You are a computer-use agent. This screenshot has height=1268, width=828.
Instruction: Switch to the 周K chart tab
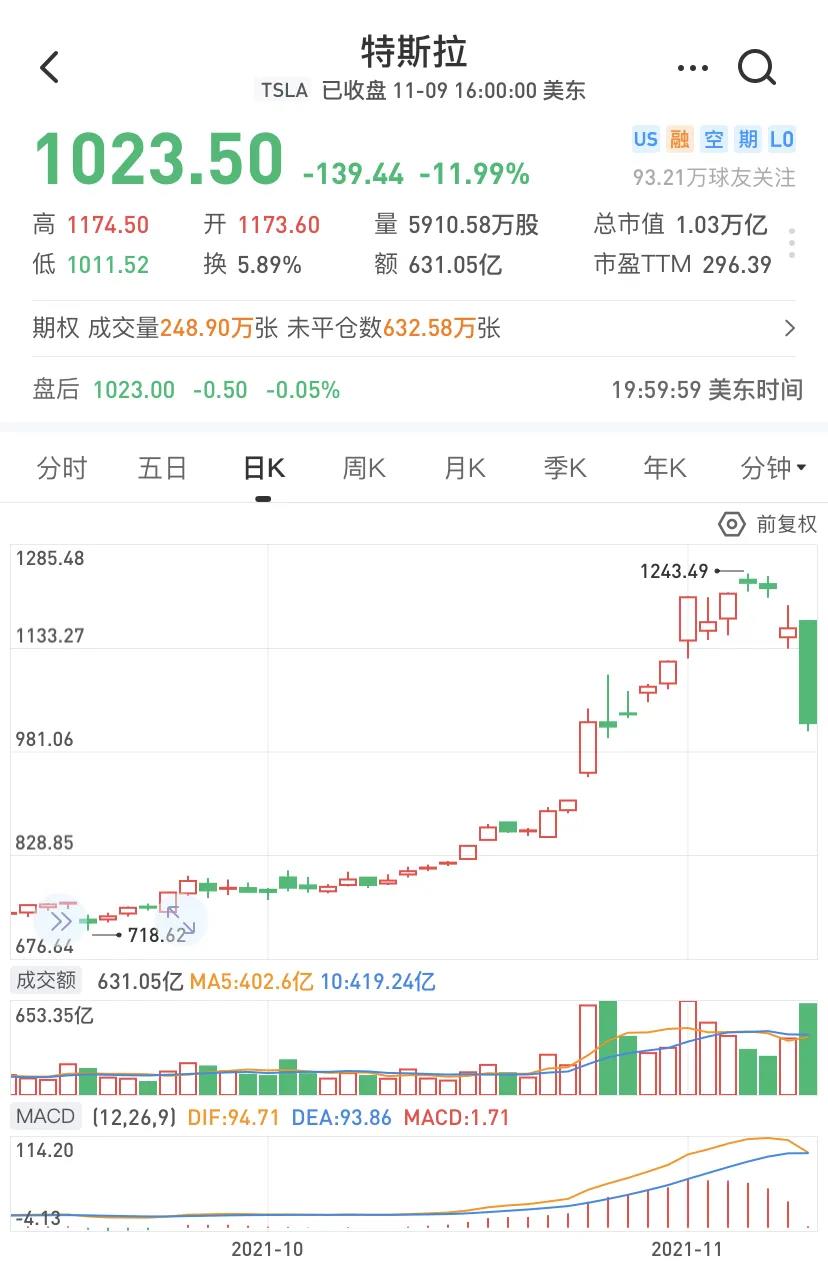click(x=364, y=468)
